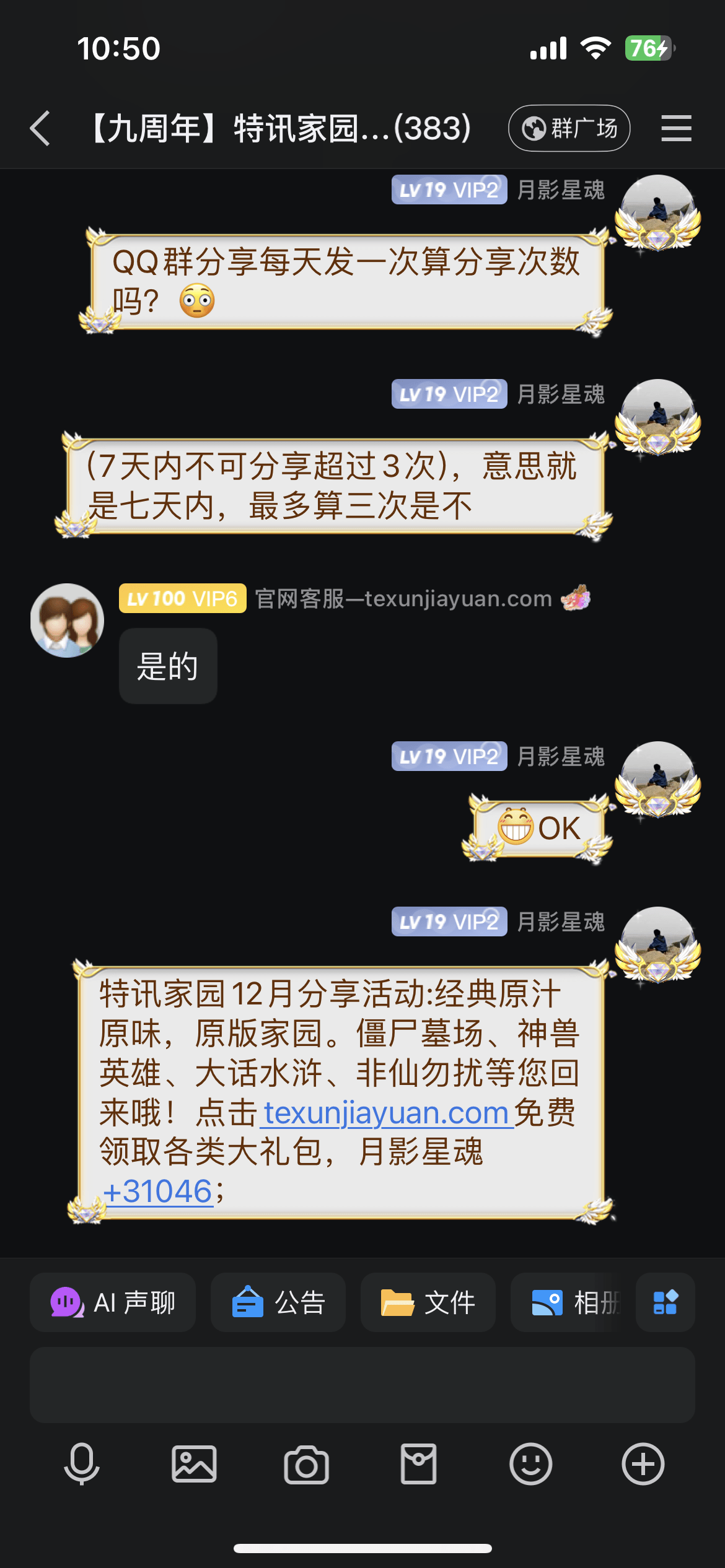725x1568 pixels.
Task: Open the group 文件 files
Action: (x=428, y=1302)
